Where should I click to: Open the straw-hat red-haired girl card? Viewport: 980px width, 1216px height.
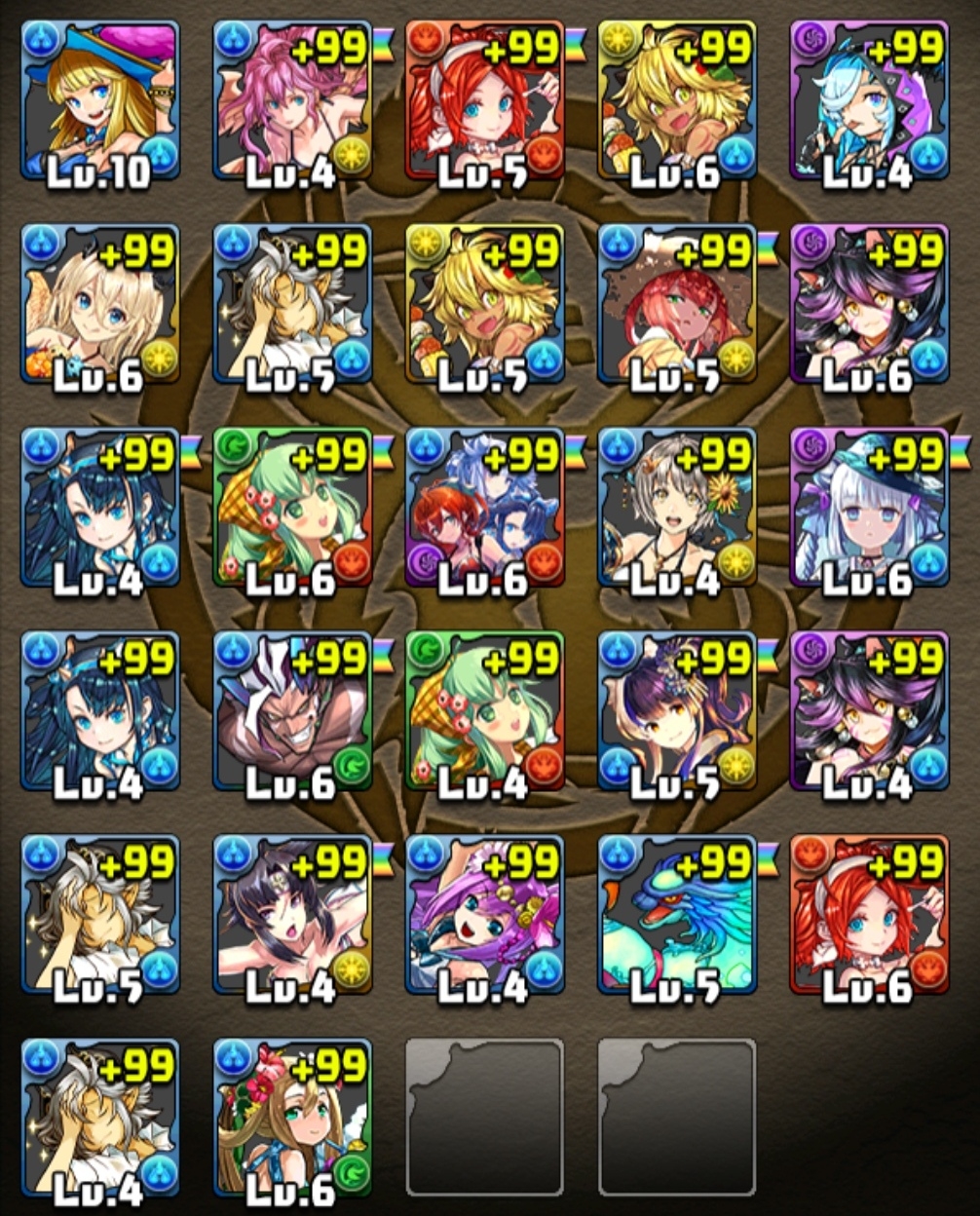[x=677, y=304]
